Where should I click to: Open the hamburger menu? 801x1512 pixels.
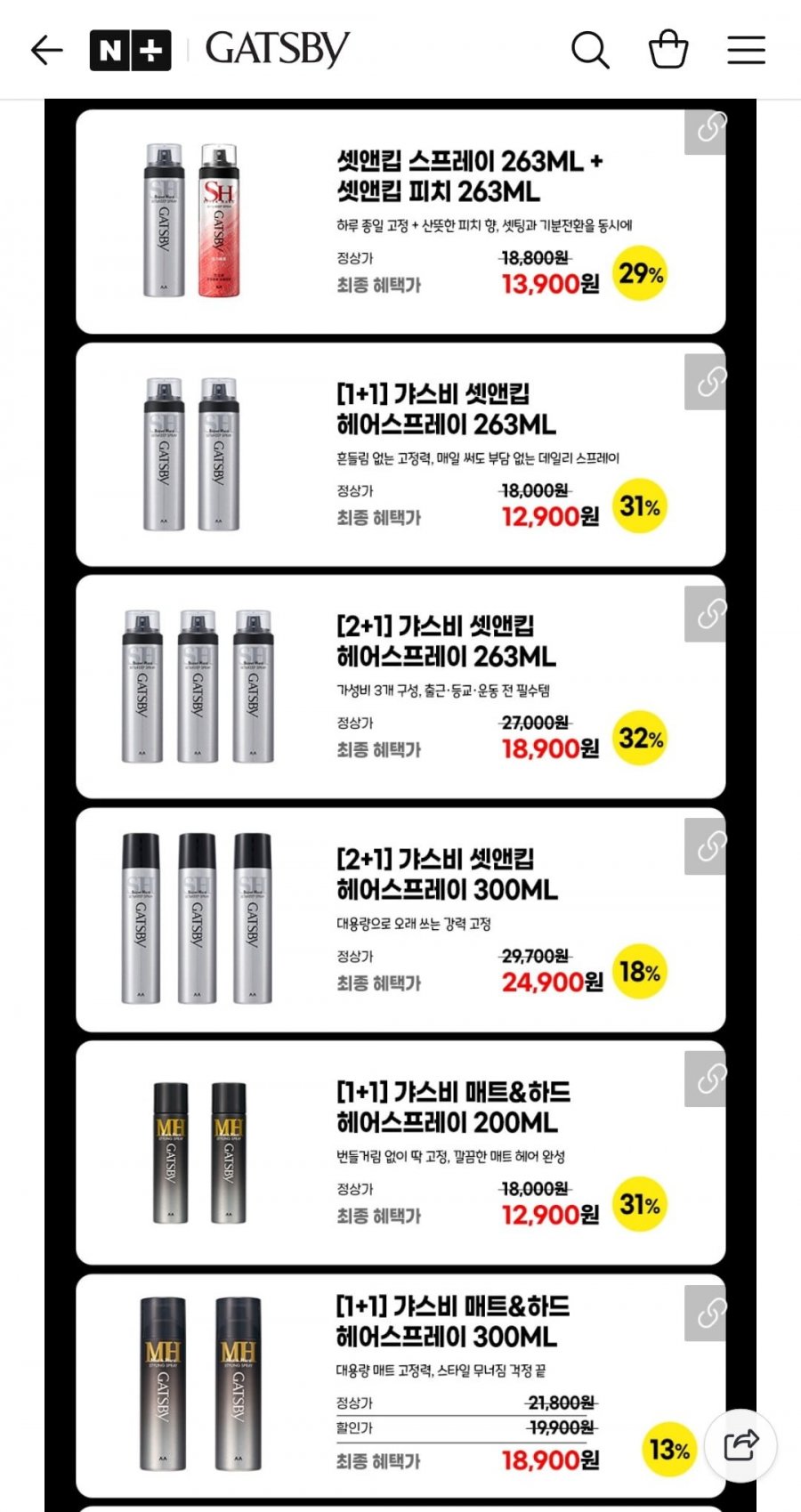tap(746, 50)
